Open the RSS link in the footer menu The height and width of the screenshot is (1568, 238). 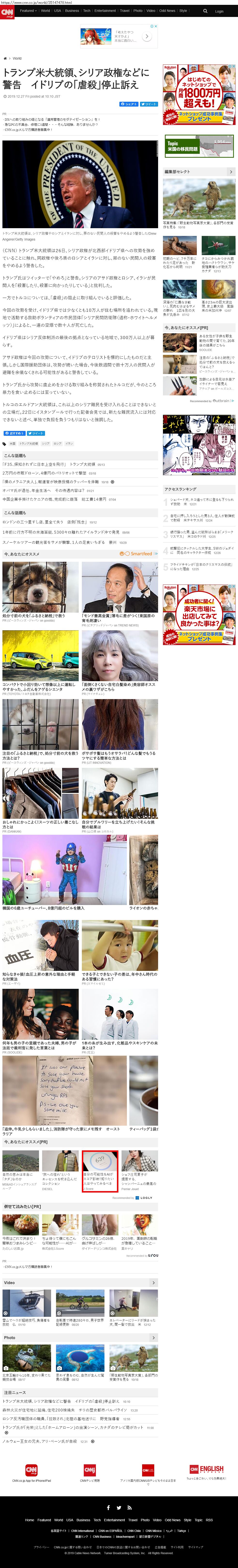(x=209, y=1520)
